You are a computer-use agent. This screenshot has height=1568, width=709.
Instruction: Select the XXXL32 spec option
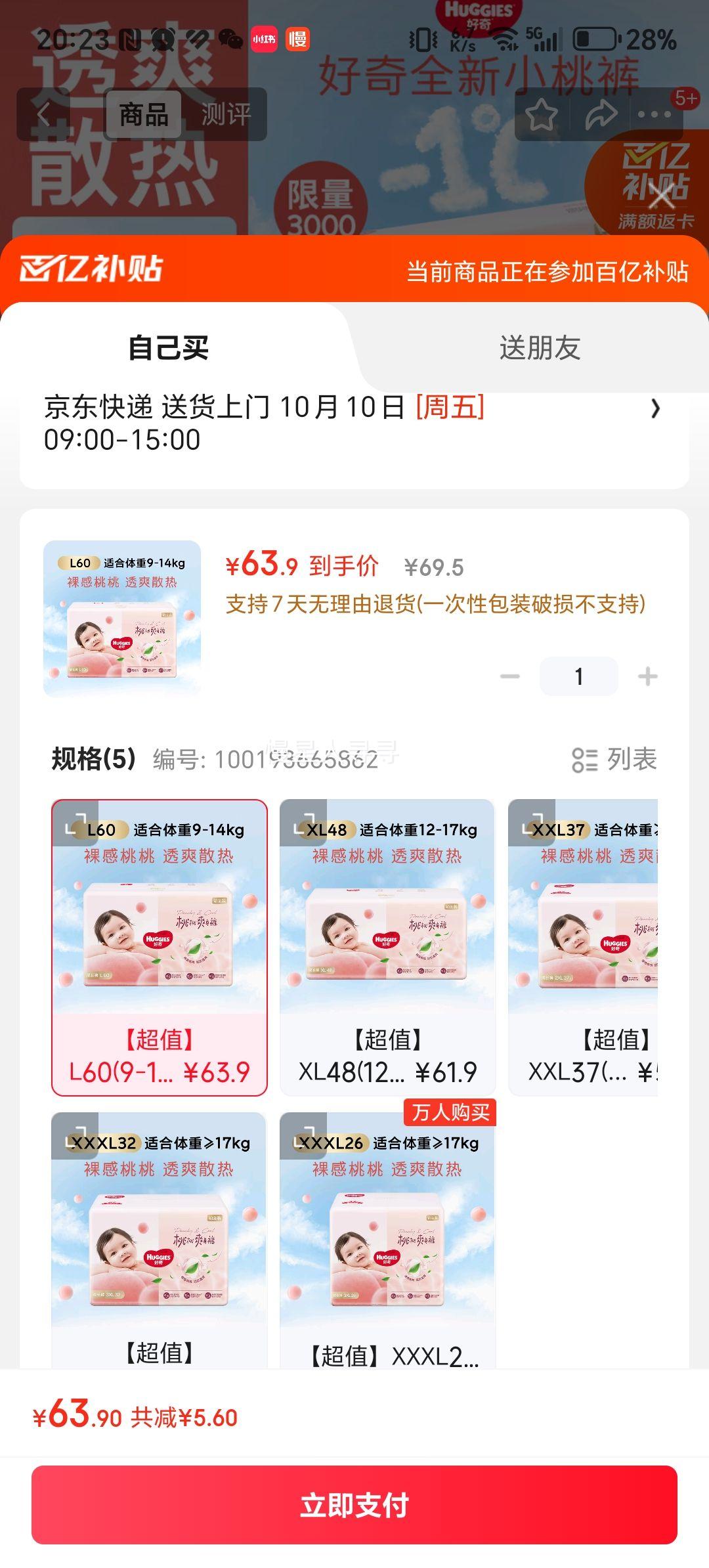(160, 1241)
